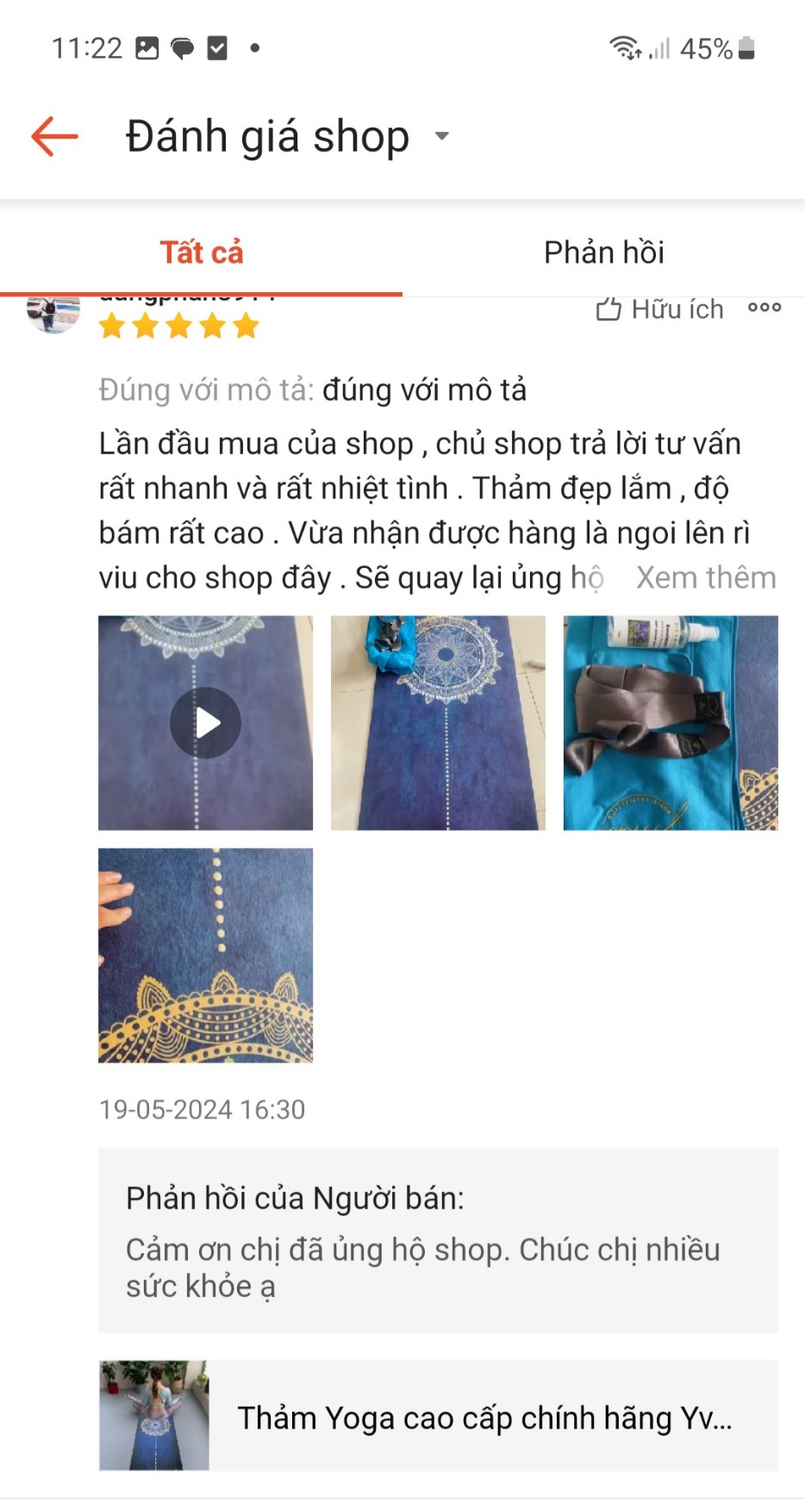Image resolution: width=805 pixels, height=1512 pixels.
Task: Mark the review as Hữu ích
Action: pos(660,309)
